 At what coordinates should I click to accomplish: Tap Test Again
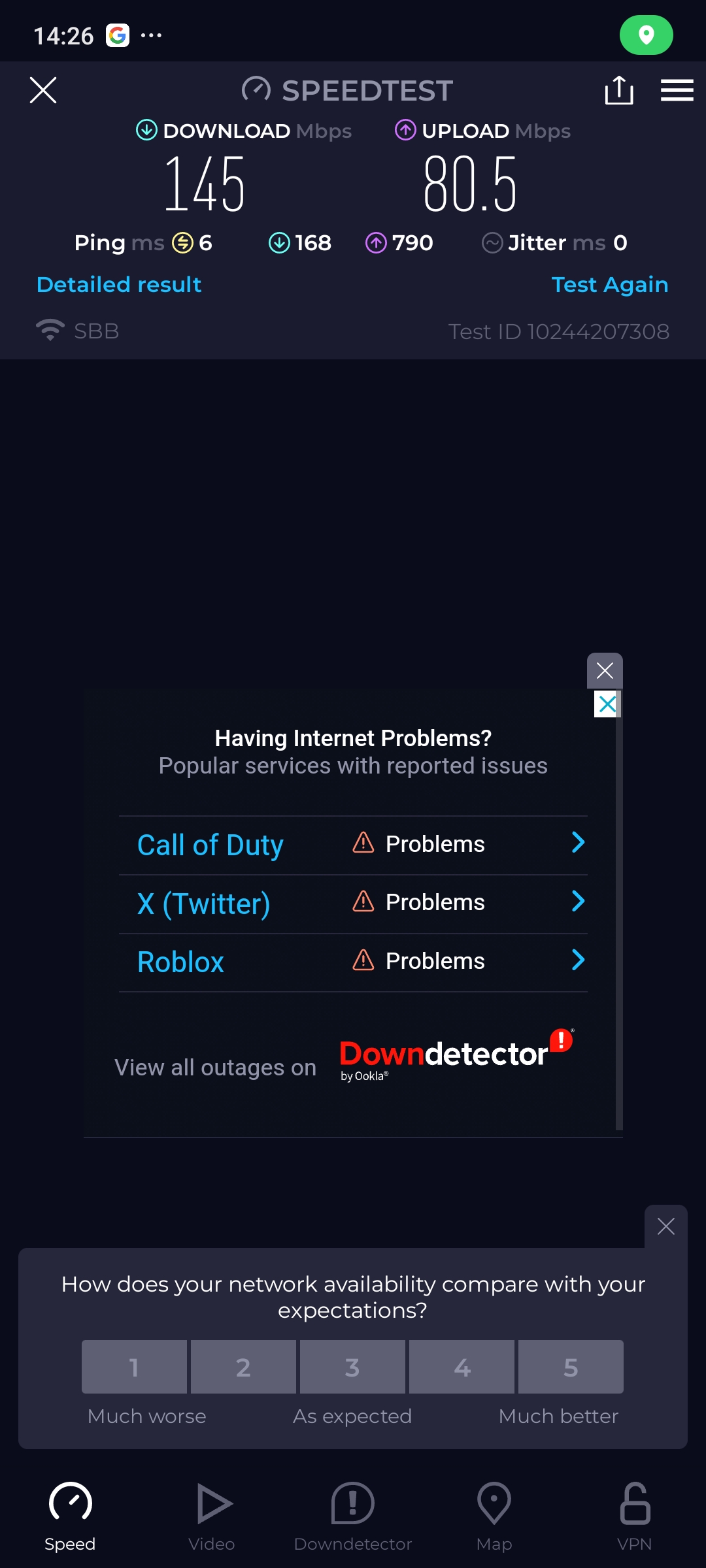[x=609, y=285]
